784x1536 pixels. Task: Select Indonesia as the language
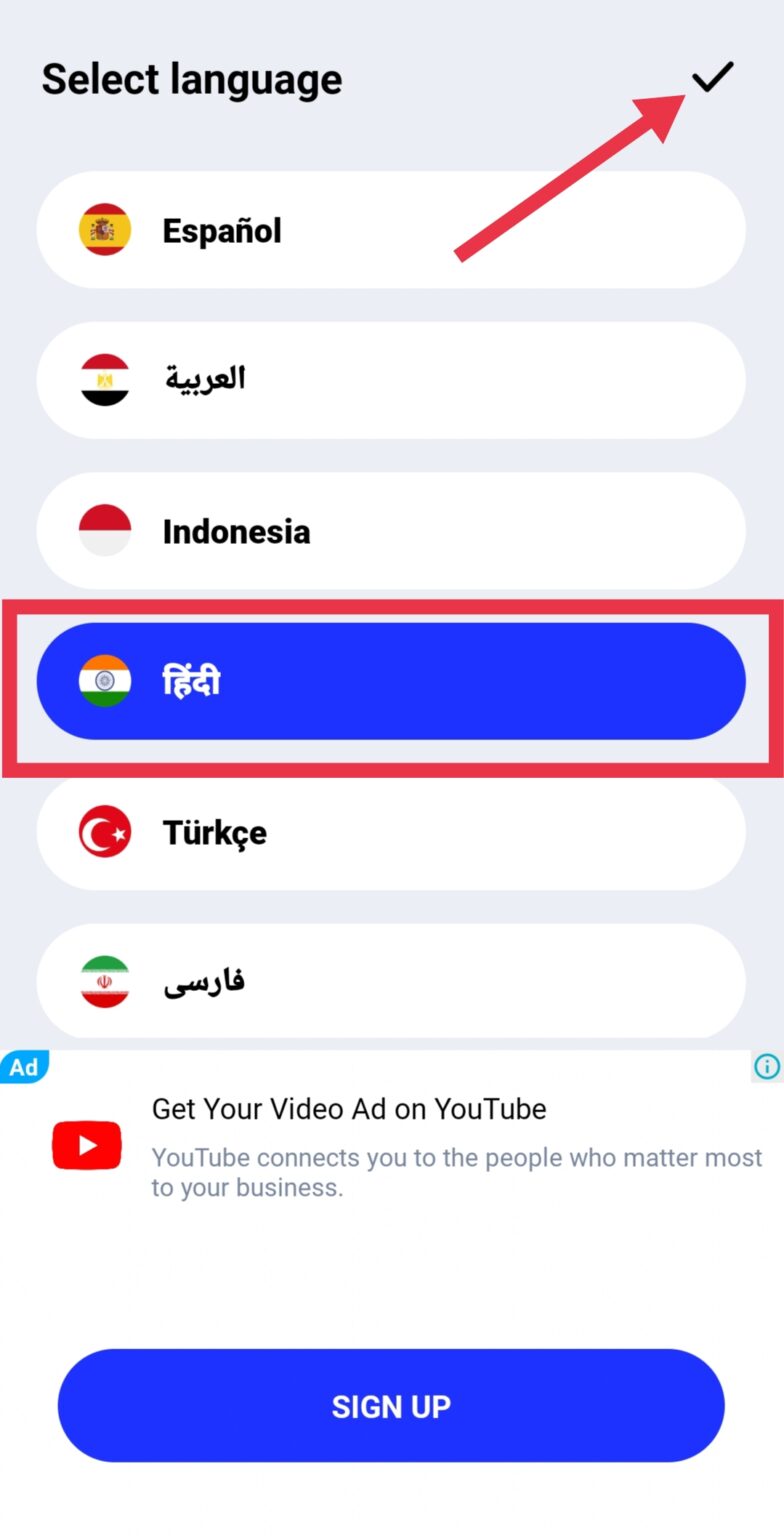(x=390, y=531)
